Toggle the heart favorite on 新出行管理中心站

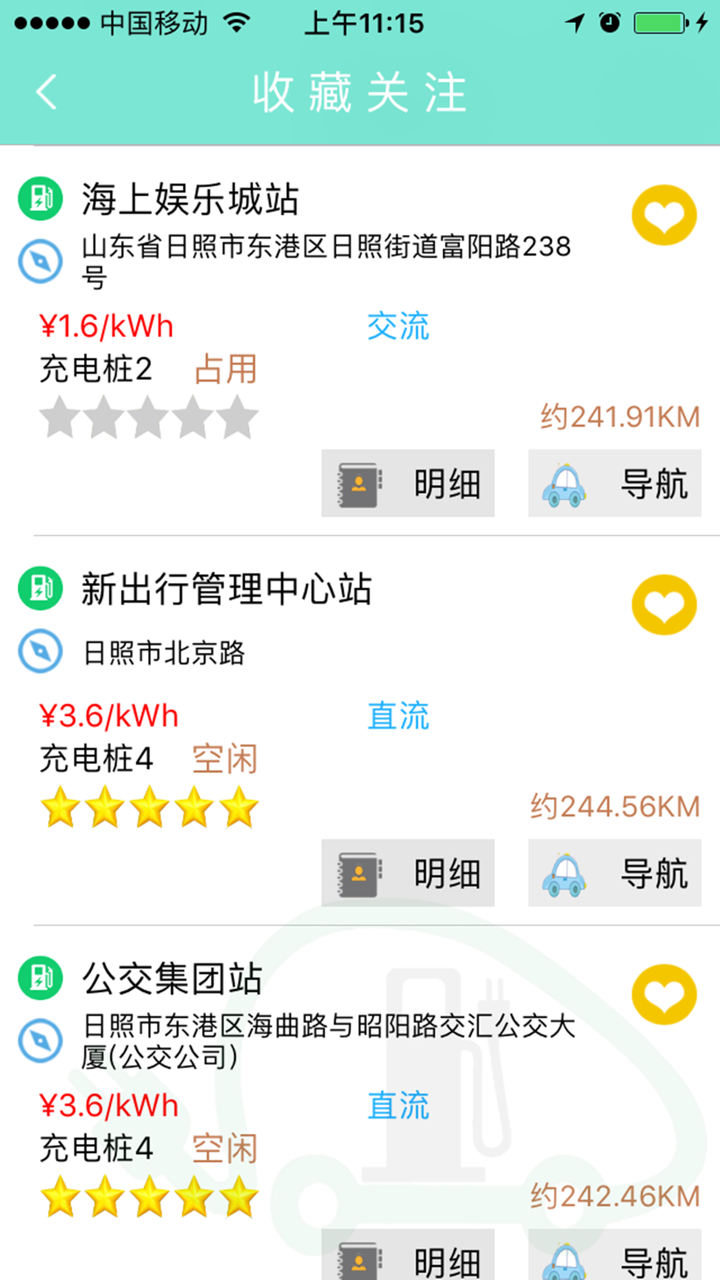pyautogui.click(x=663, y=605)
